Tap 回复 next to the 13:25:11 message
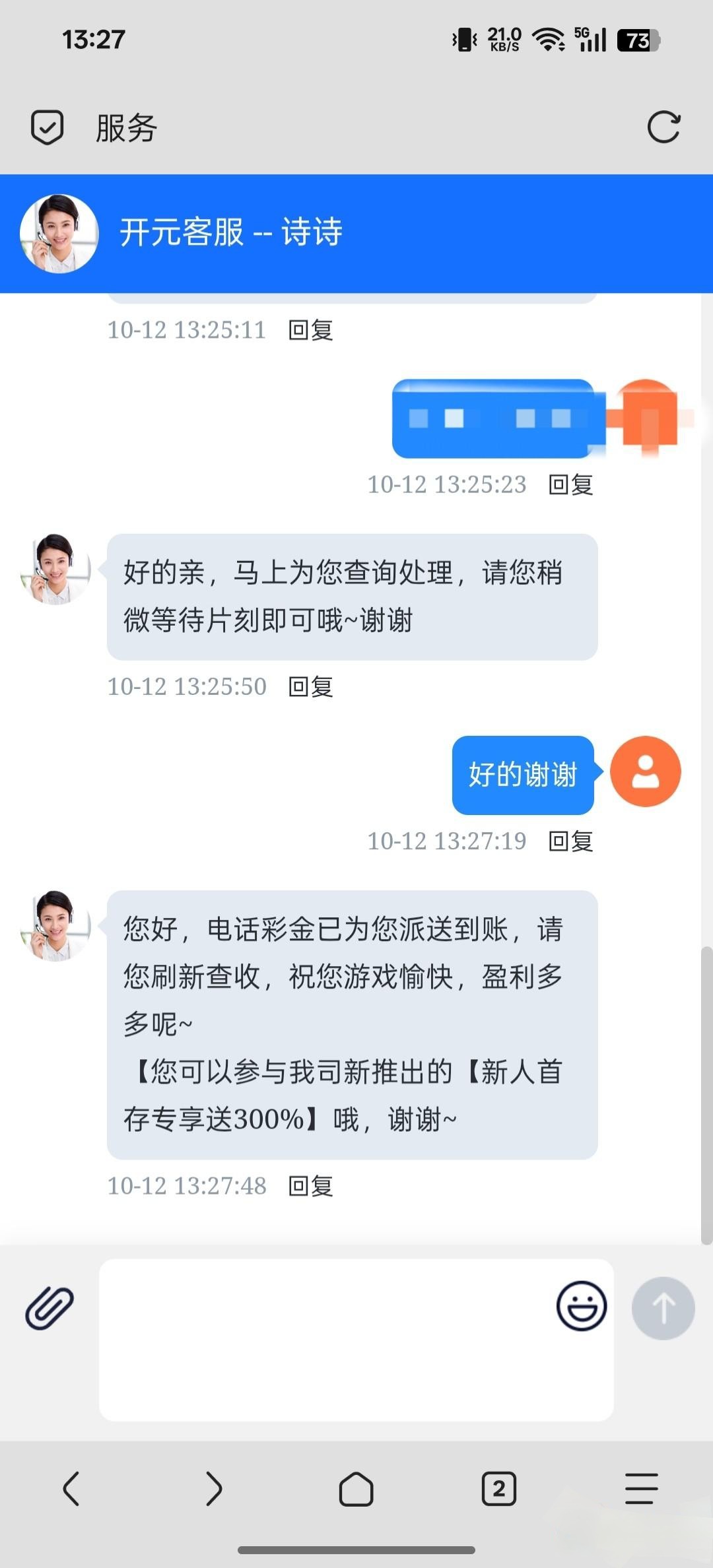 pyautogui.click(x=311, y=330)
